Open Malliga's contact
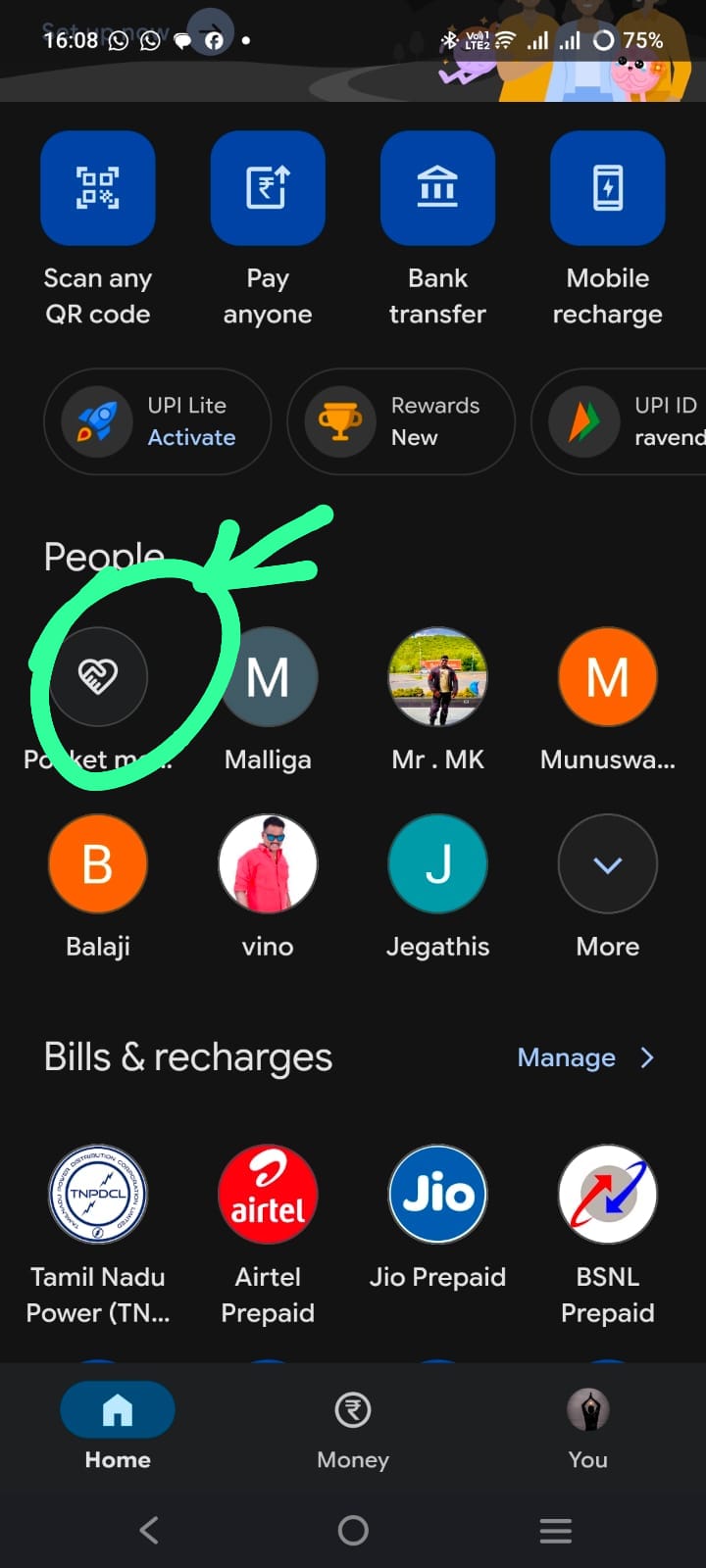 268,677
